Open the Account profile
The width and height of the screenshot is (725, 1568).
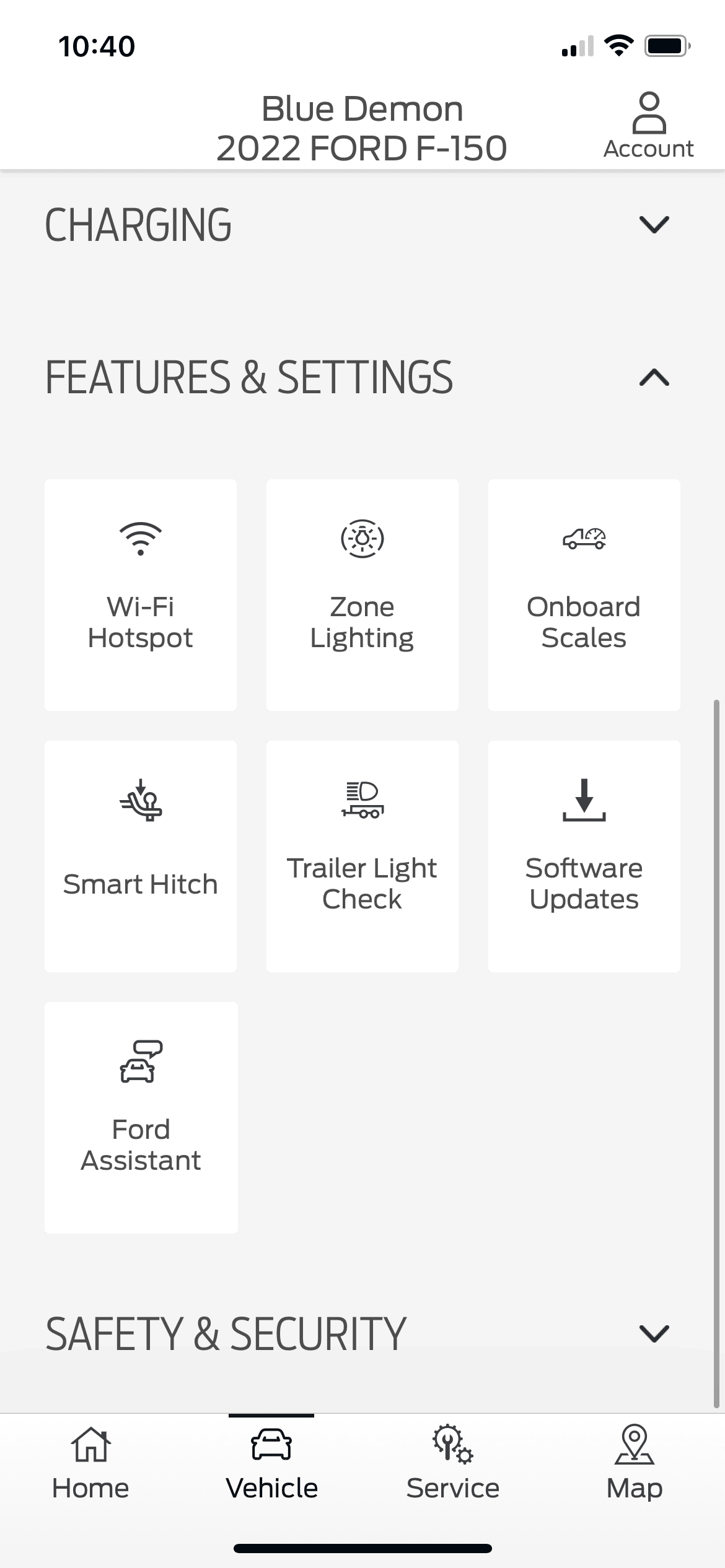[x=648, y=126]
